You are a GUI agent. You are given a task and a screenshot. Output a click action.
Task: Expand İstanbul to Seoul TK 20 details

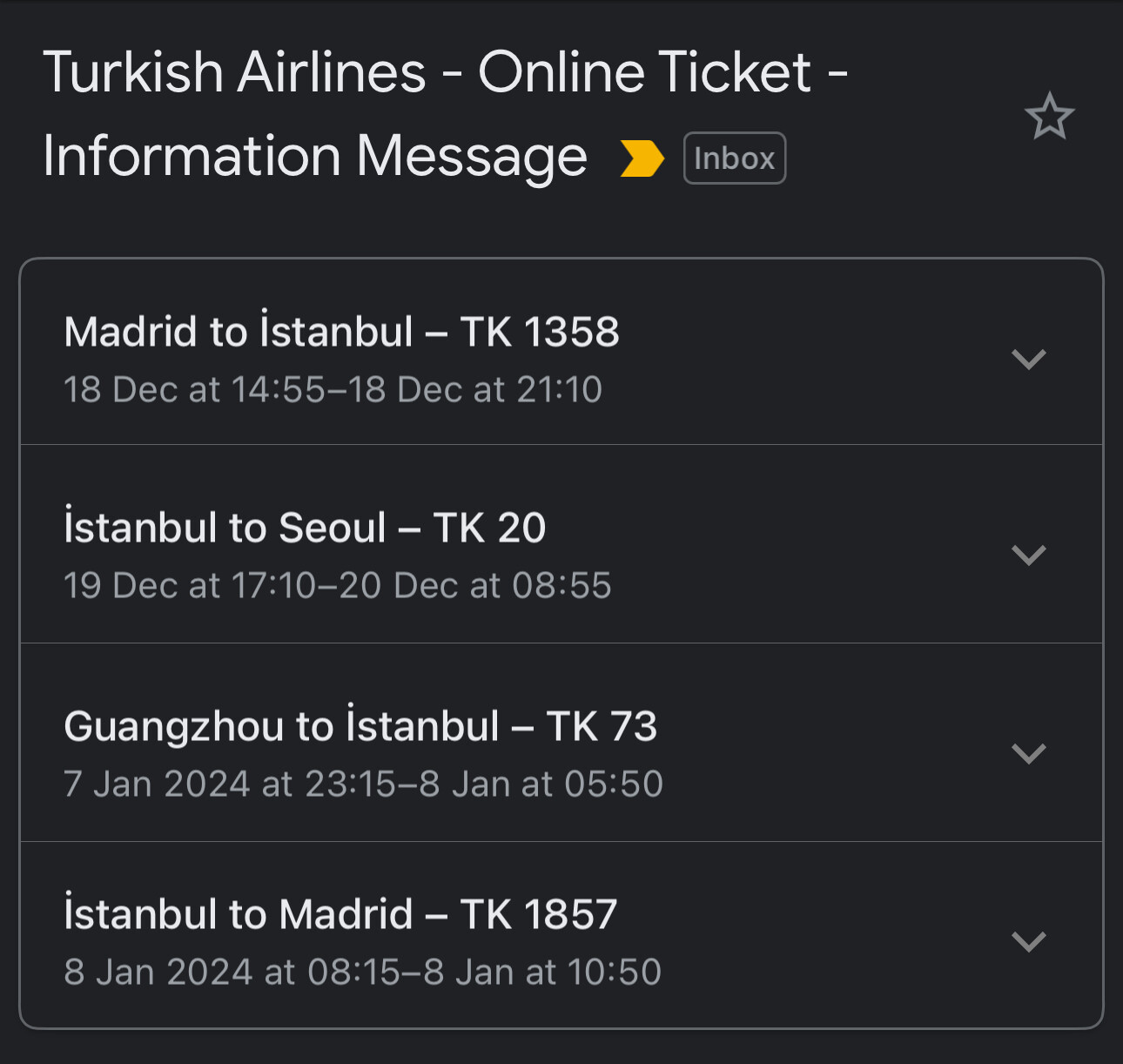[x=1028, y=555]
